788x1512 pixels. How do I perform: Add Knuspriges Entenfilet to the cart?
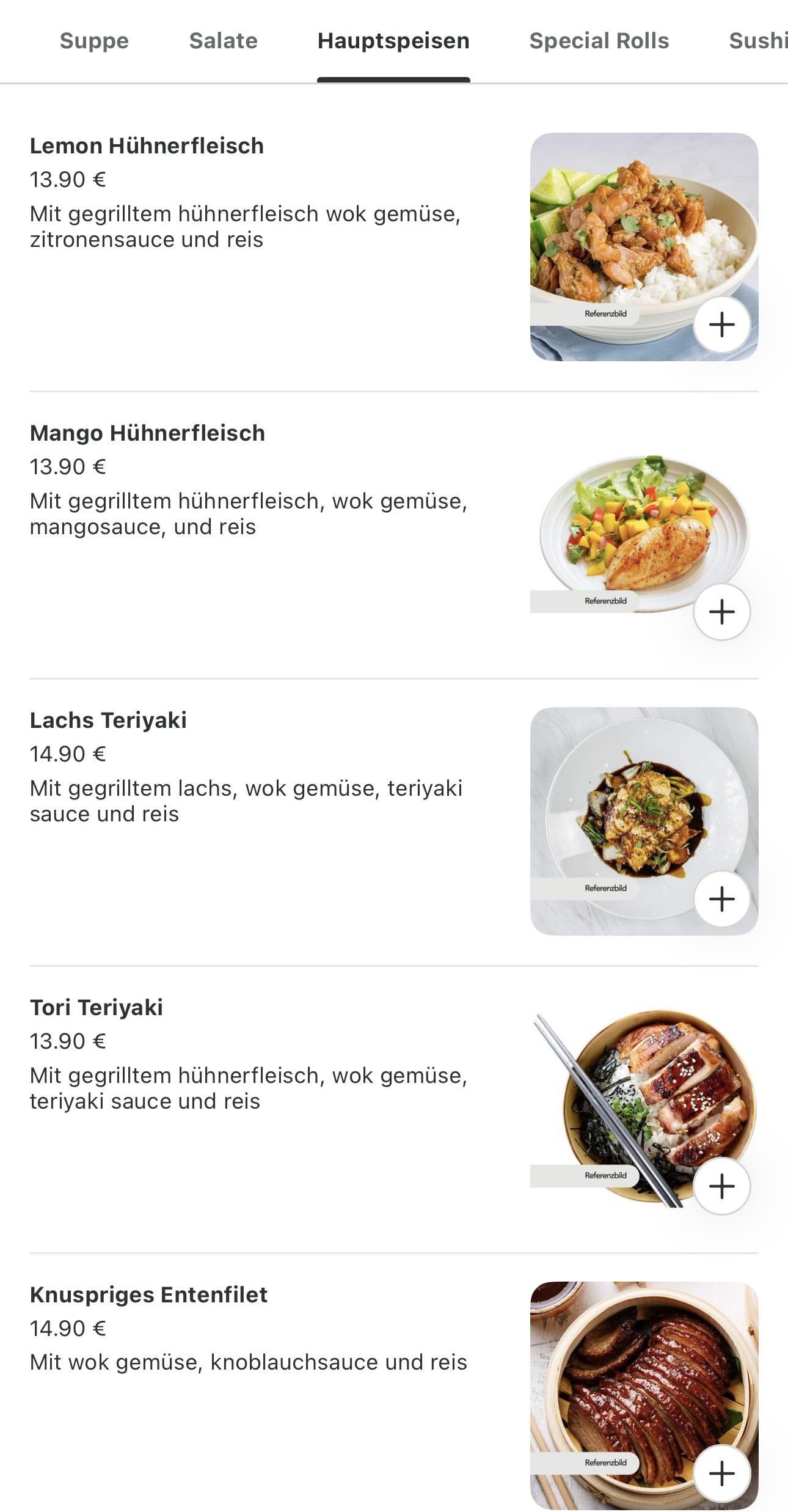(721, 1473)
